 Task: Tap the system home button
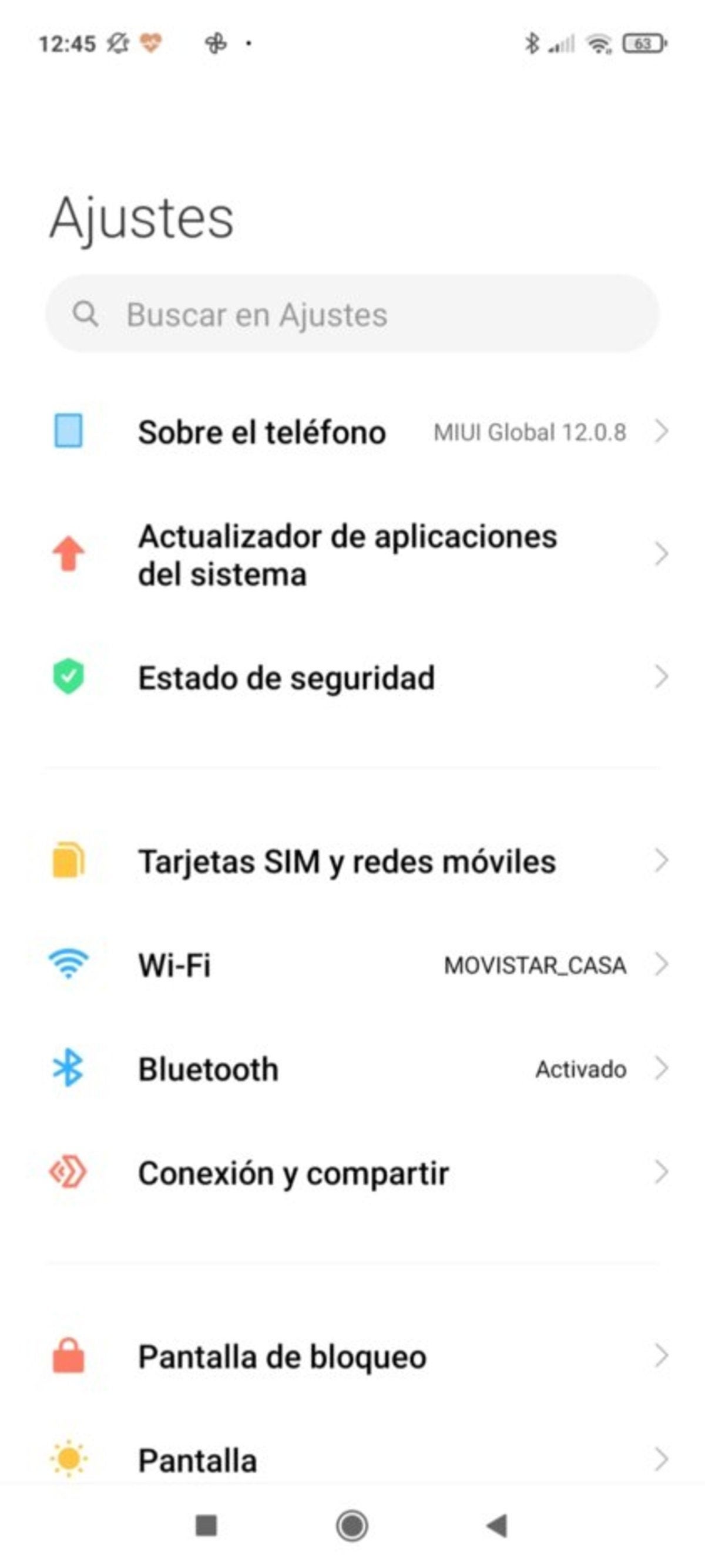[352, 1525]
